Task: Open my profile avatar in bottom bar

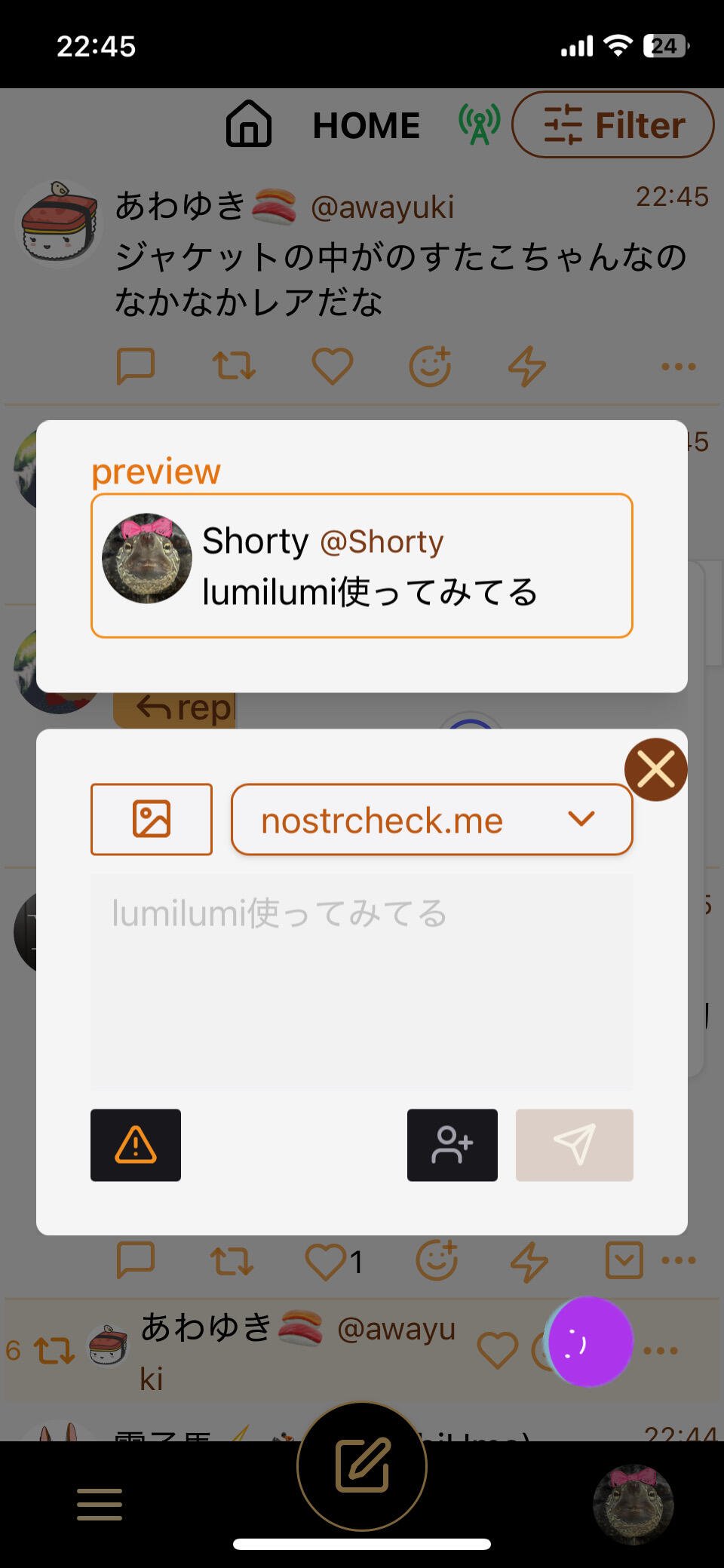Action: click(633, 1504)
